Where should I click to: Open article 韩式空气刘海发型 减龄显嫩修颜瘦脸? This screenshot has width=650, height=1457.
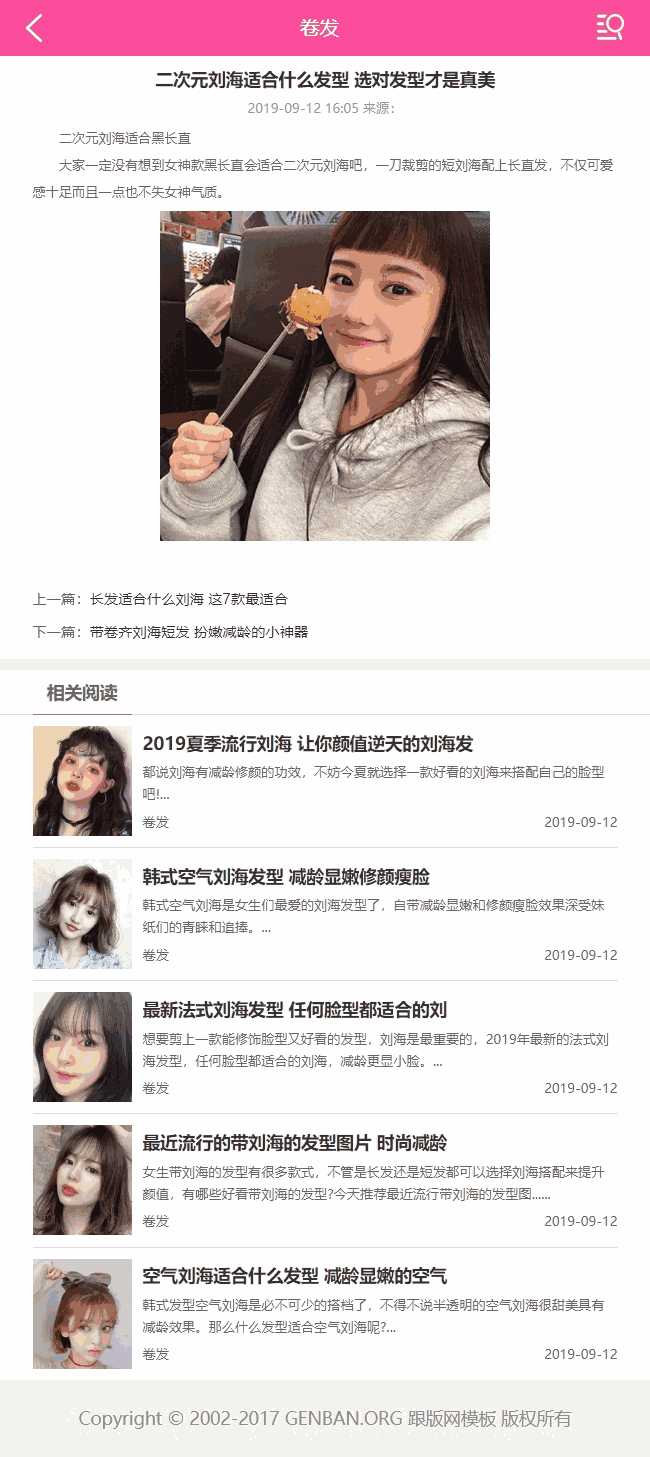(x=286, y=877)
